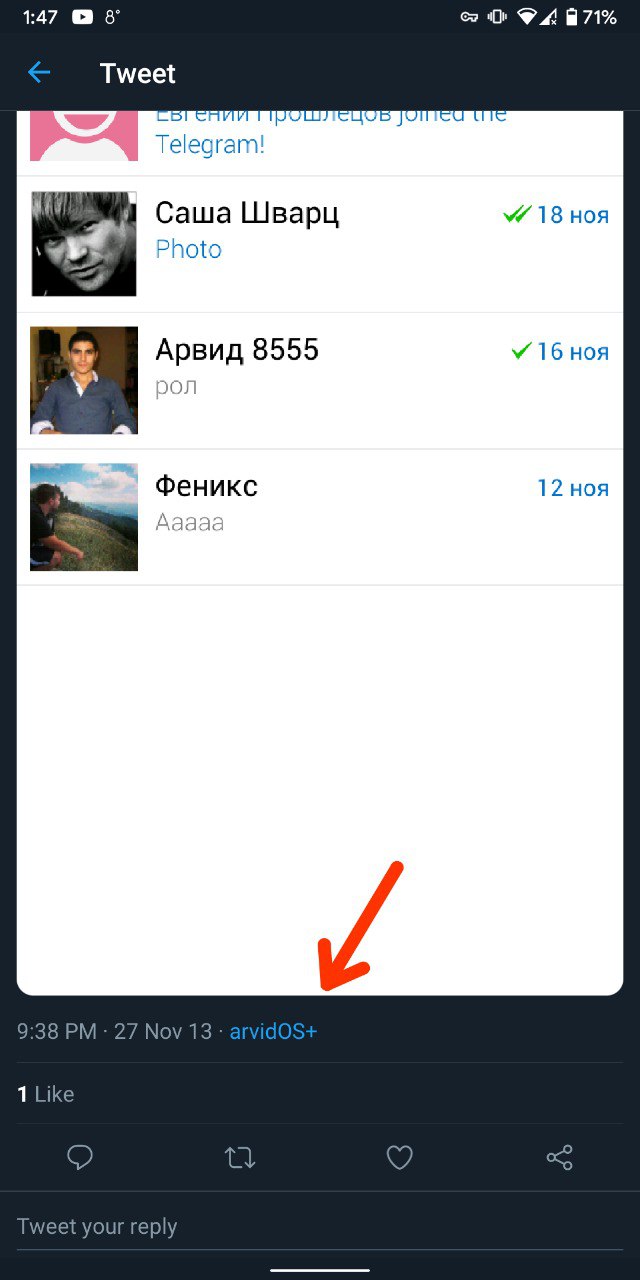
Task: Tap the Tweet your reply field
Action: pos(300,1227)
